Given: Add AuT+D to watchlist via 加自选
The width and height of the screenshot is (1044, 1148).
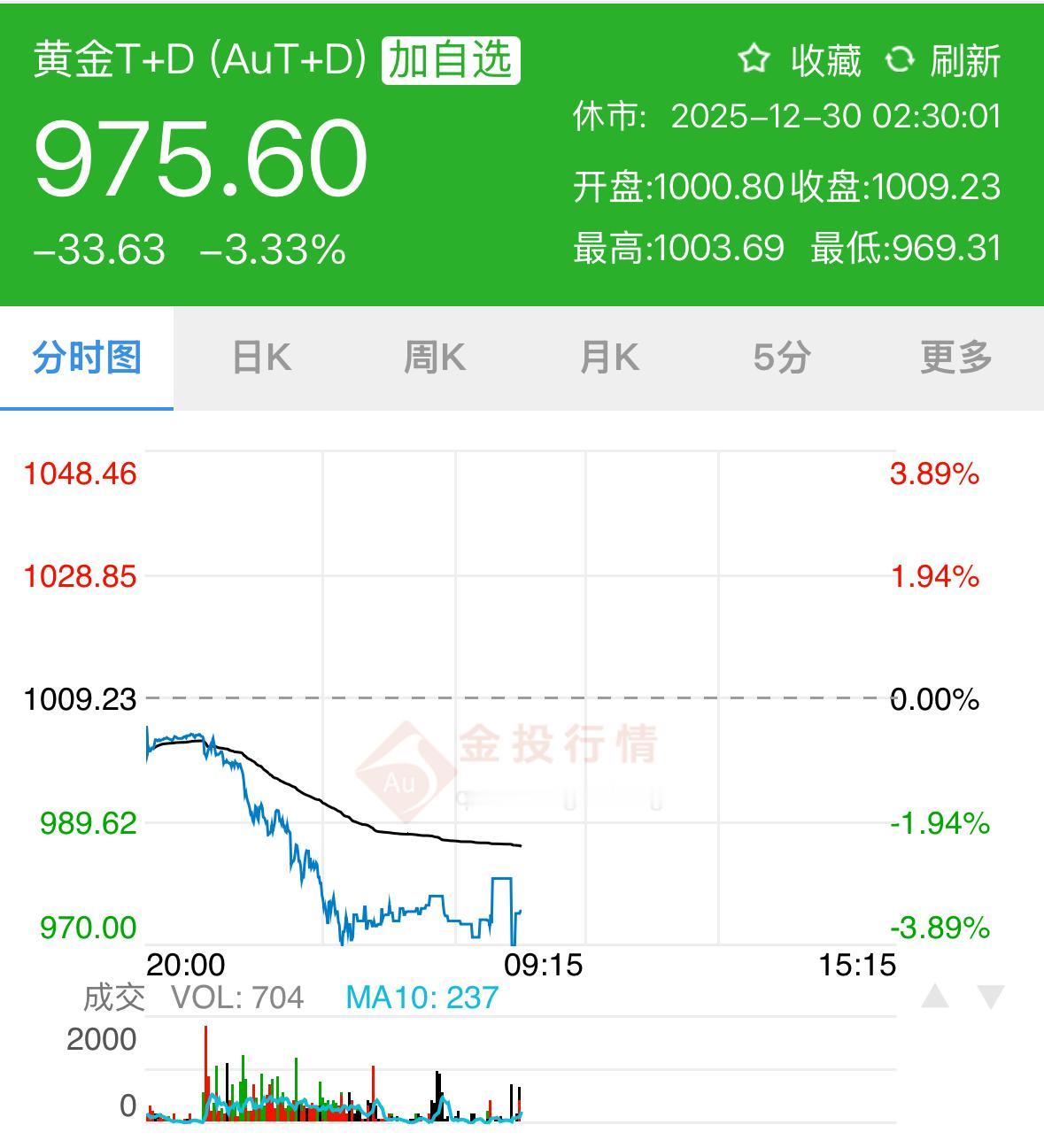Looking at the screenshot, I should [x=453, y=61].
